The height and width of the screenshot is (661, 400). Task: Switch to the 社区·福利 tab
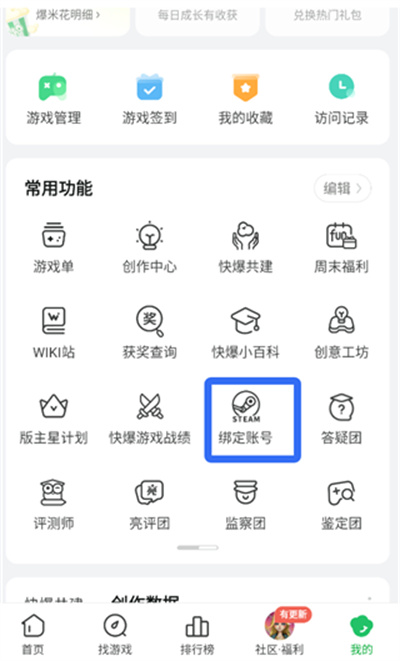click(x=280, y=632)
